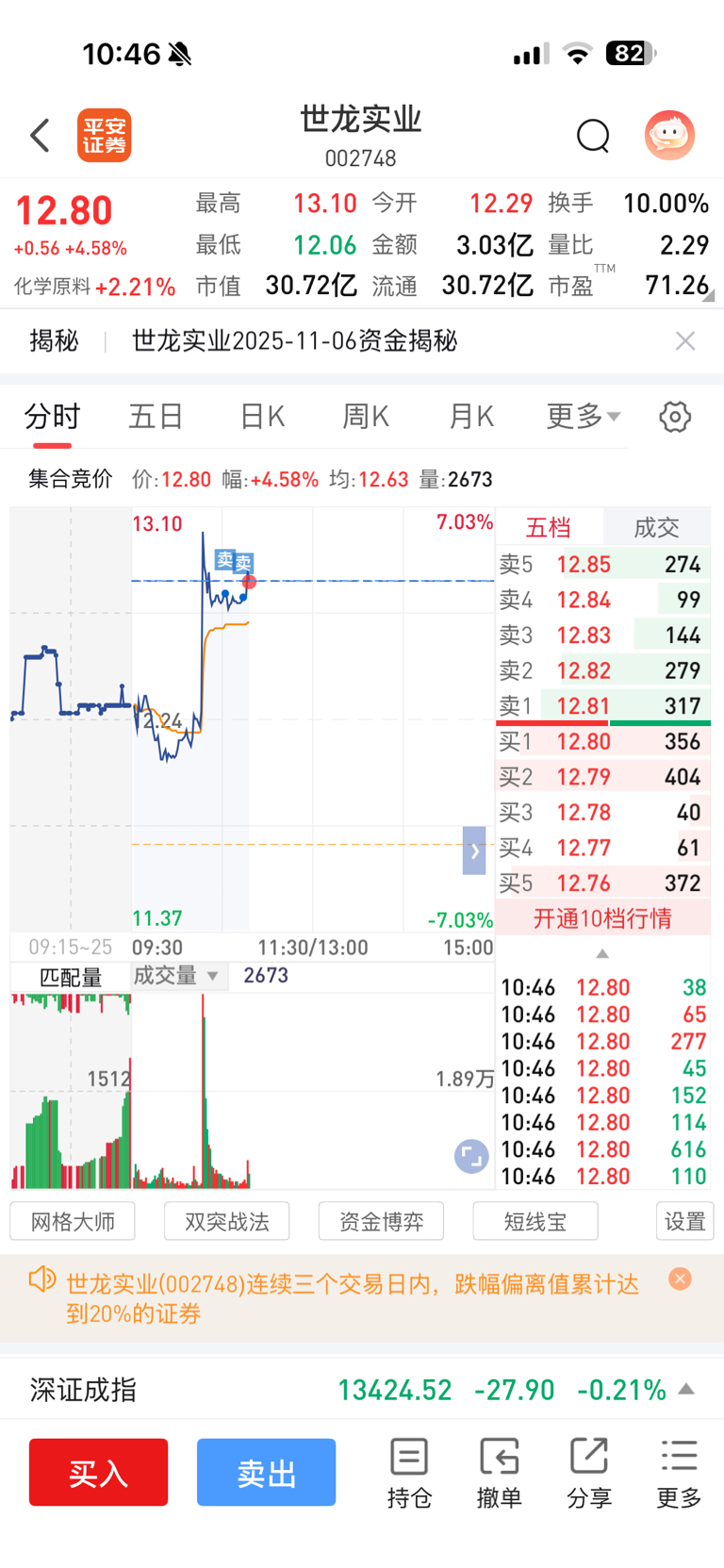724x1568 pixels.
Task: Switch to the 五日 chart tab
Action: pyautogui.click(x=156, y=417)
